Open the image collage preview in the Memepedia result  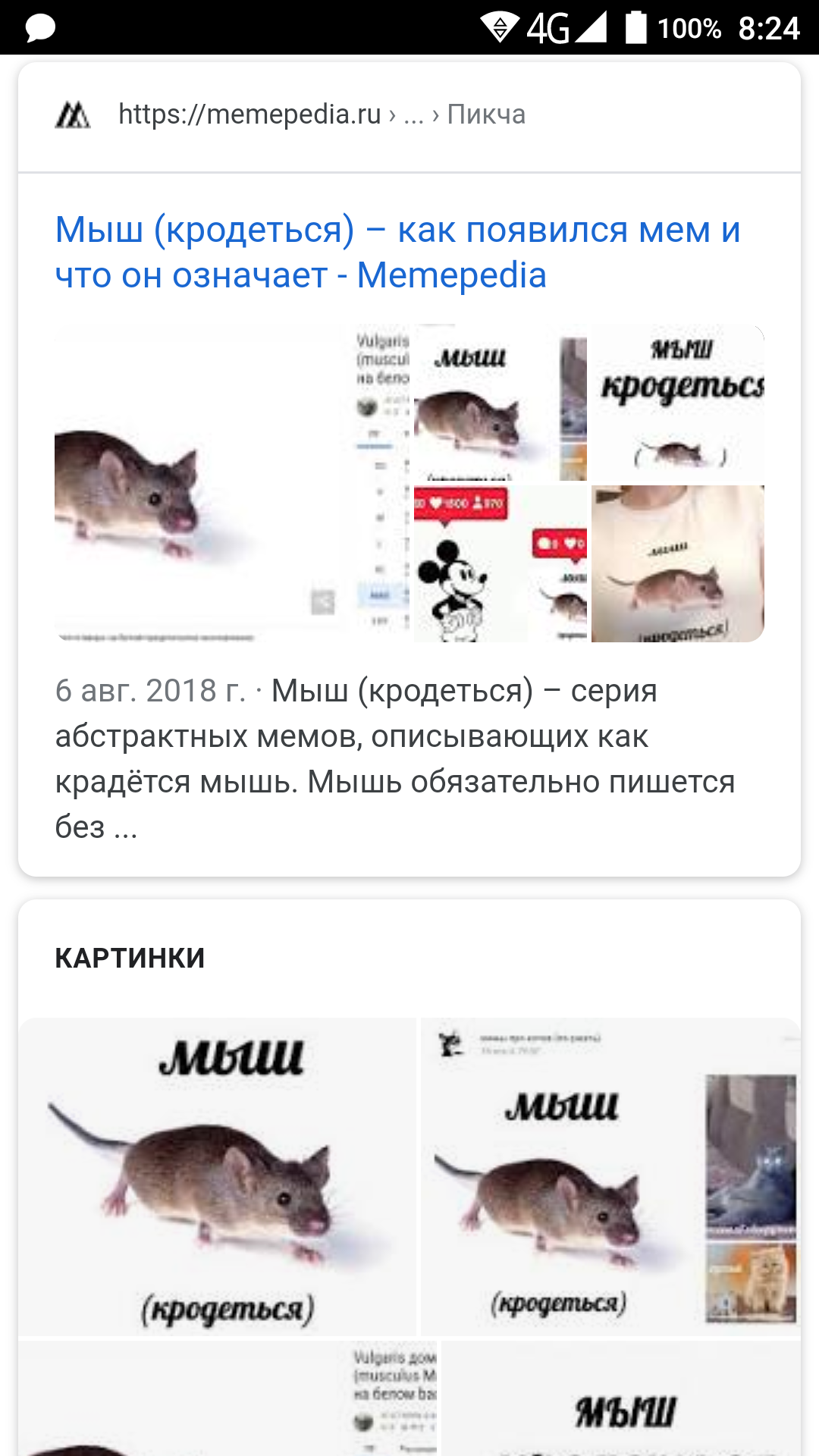[409, 484]
